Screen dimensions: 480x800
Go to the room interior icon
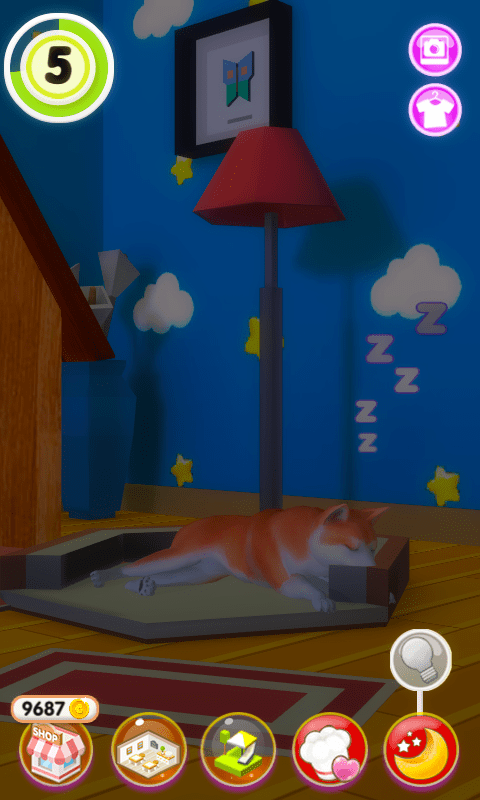click(148, 751)
